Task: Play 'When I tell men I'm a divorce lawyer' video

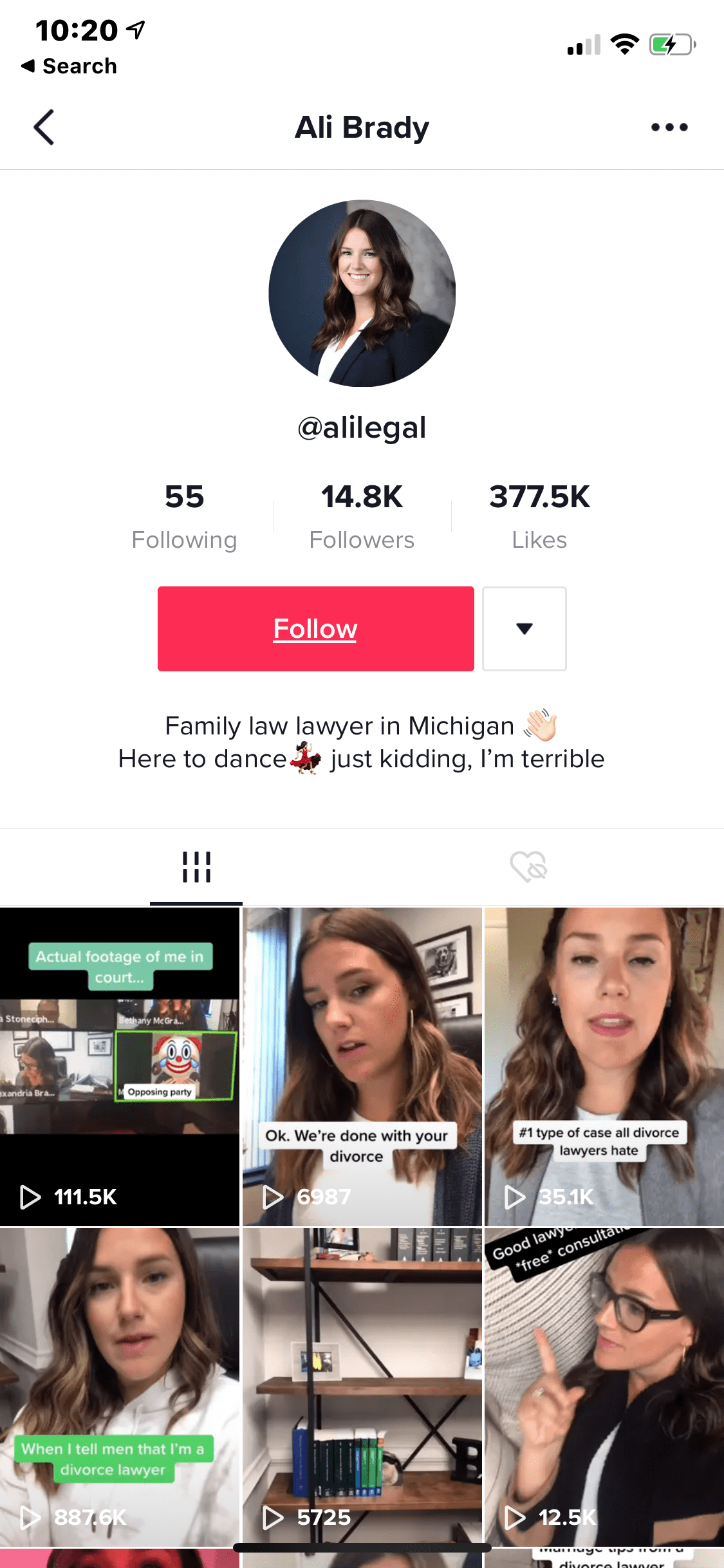Action: click(x=120, y=1386)
